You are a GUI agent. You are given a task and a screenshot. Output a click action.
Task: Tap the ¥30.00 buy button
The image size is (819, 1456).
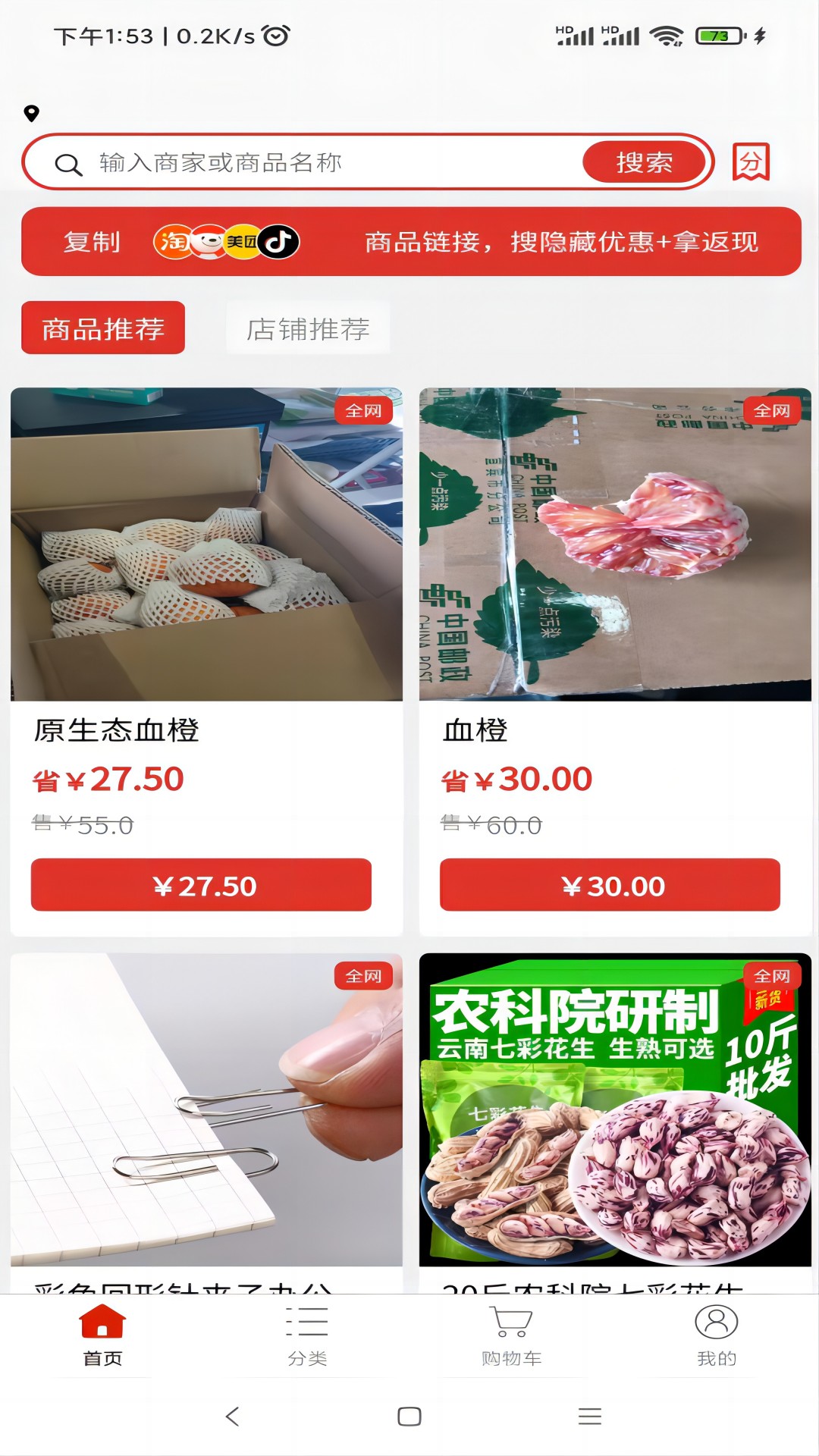[x=610, y=885]
